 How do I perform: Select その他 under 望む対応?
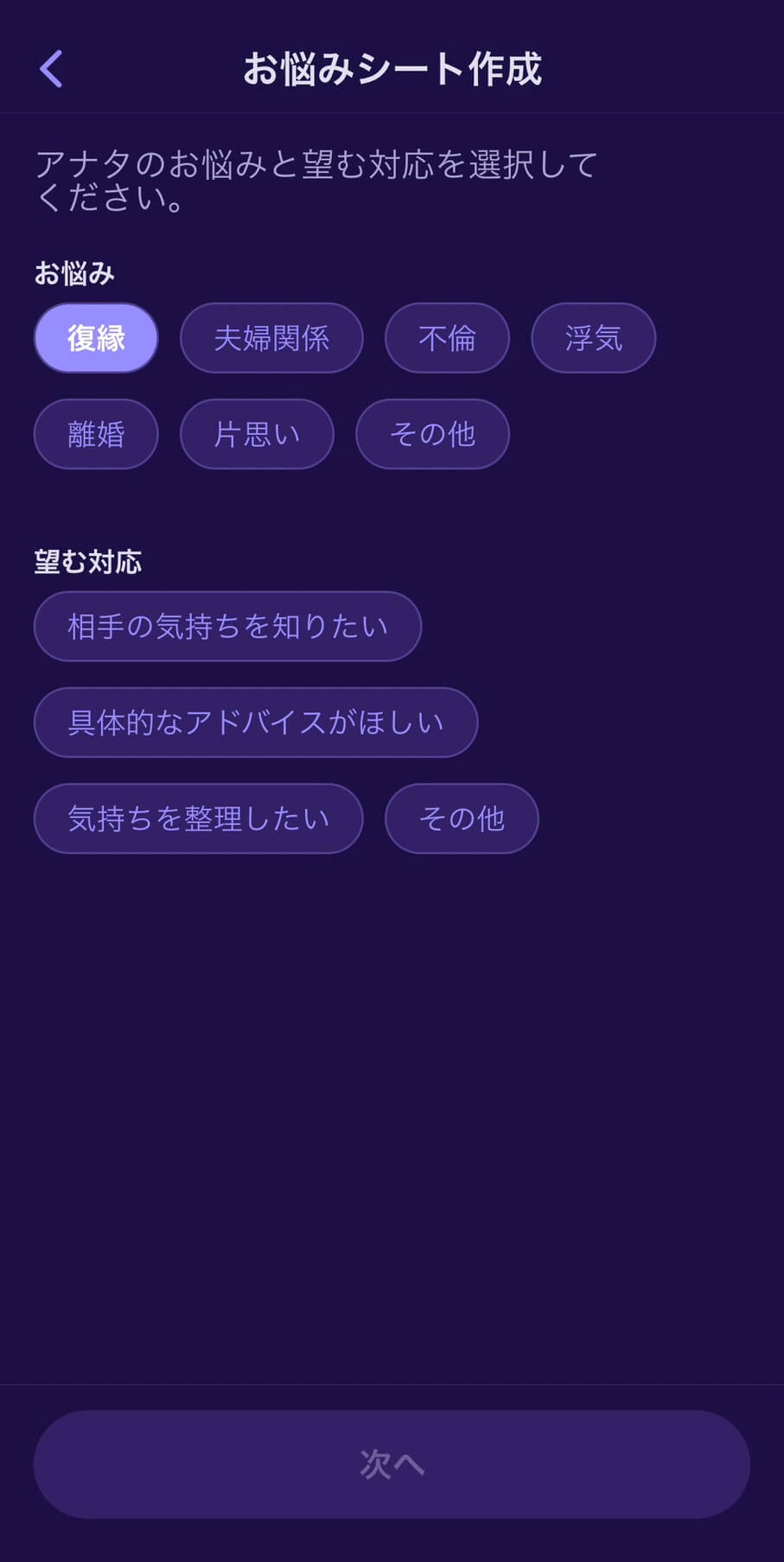coord(462,819)
